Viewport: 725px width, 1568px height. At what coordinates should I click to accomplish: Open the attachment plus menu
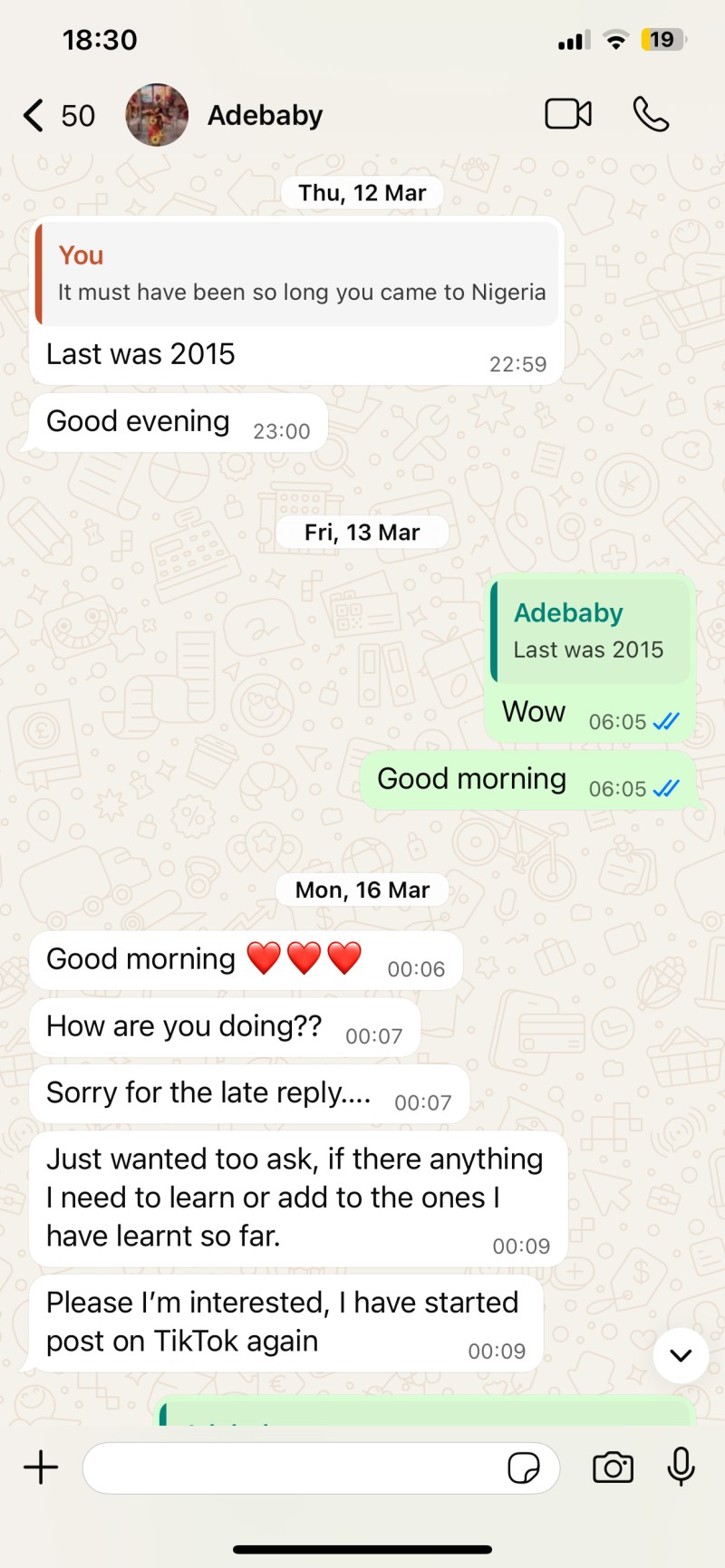pyautogui.click(x=41, y=1467)
